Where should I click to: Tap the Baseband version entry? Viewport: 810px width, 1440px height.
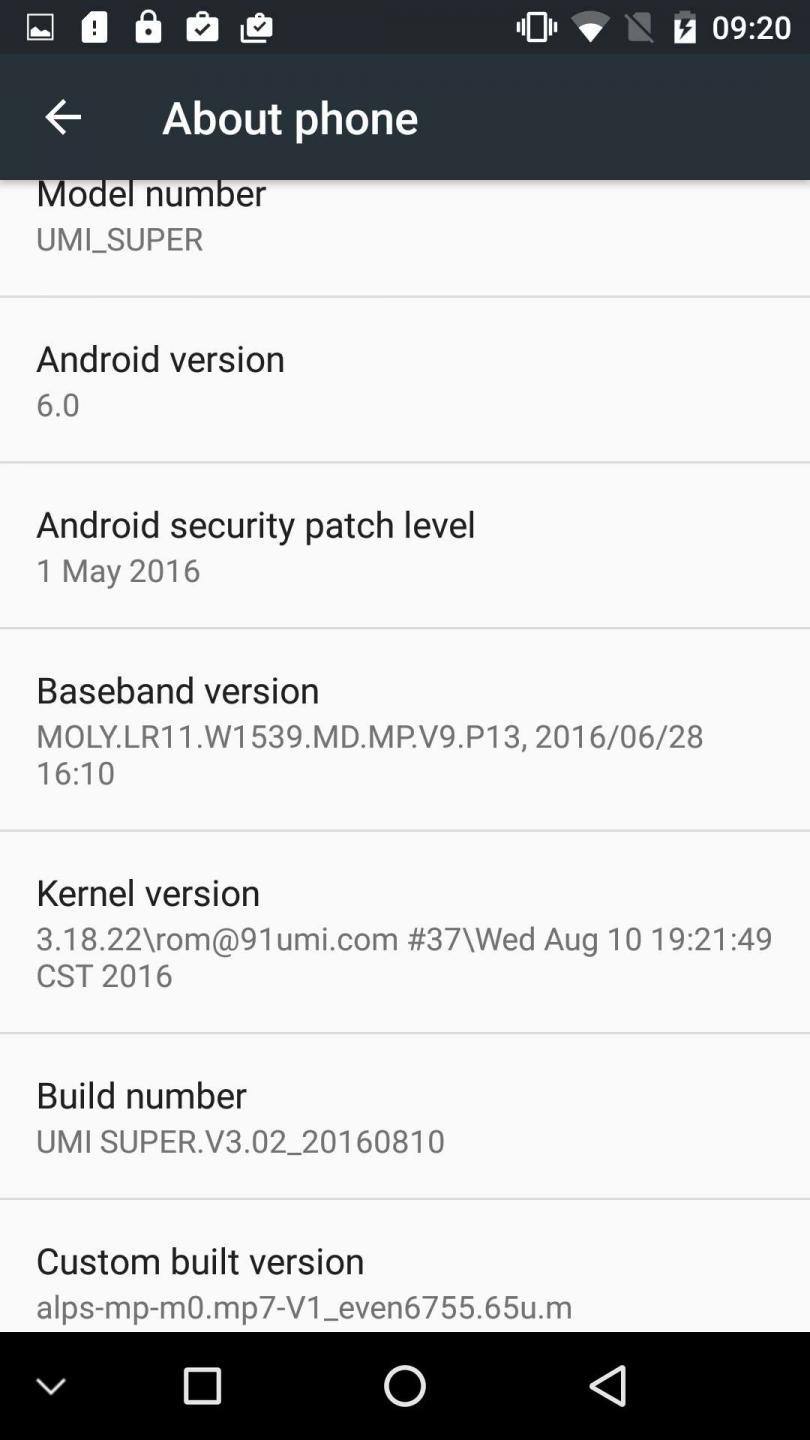(x=404, y=730)
